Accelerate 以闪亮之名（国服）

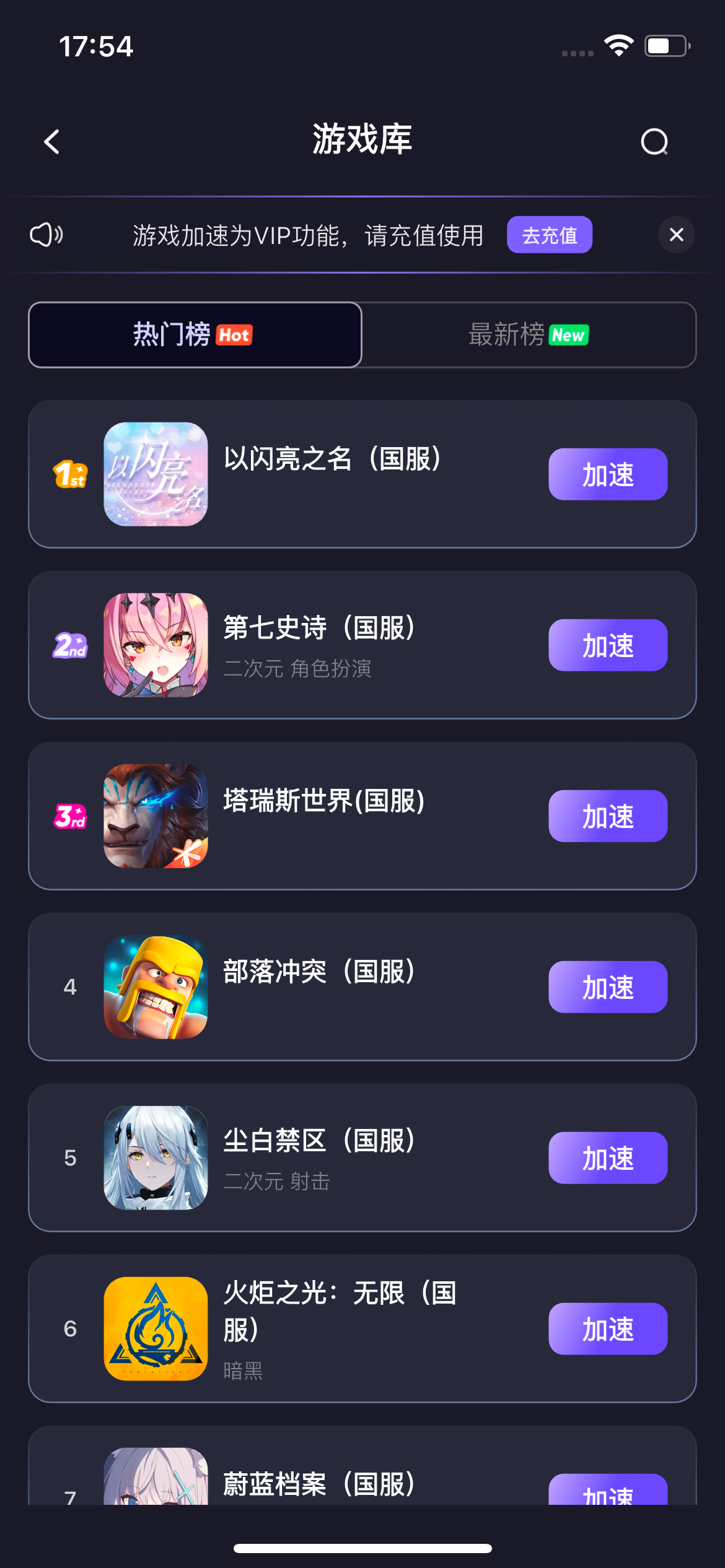[x=607, y=474]
